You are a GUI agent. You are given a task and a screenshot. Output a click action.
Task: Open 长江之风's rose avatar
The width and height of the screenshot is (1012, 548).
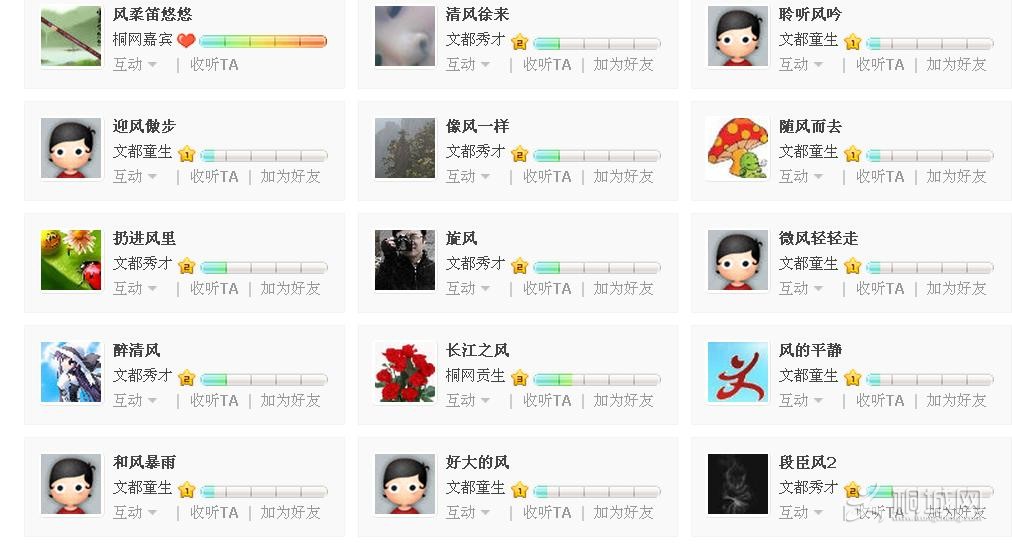pos(405,373)
